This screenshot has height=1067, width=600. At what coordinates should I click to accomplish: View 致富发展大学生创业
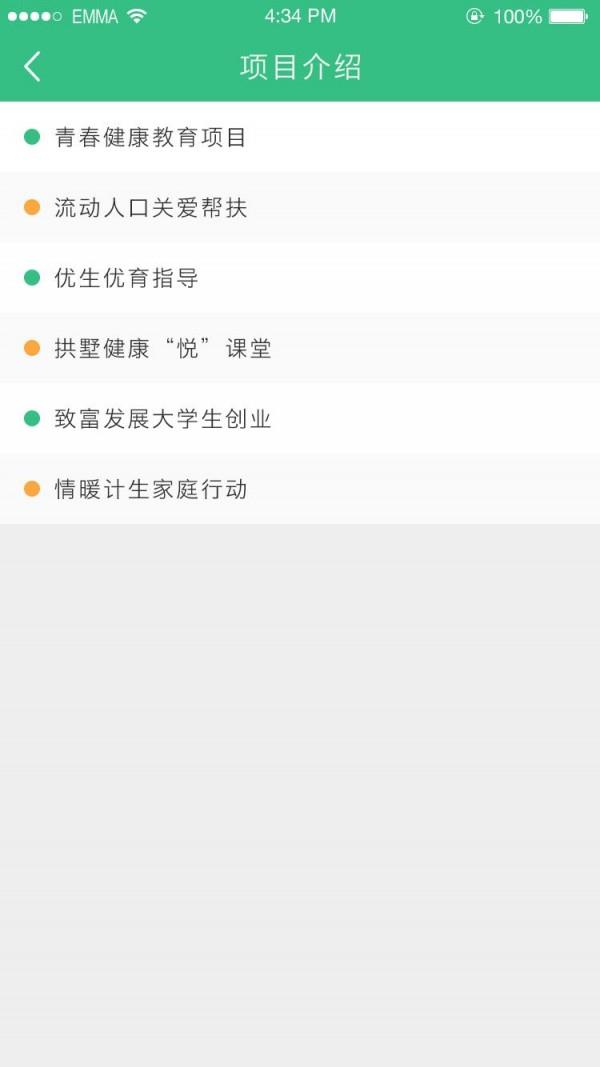(x=300, y=418)
